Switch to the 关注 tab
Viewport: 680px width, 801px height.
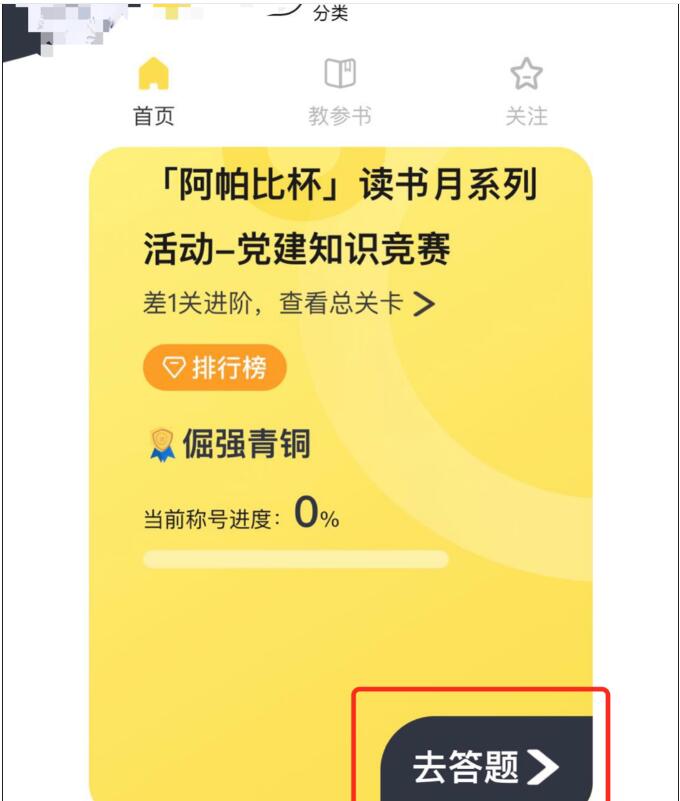(x=526, y=91)
